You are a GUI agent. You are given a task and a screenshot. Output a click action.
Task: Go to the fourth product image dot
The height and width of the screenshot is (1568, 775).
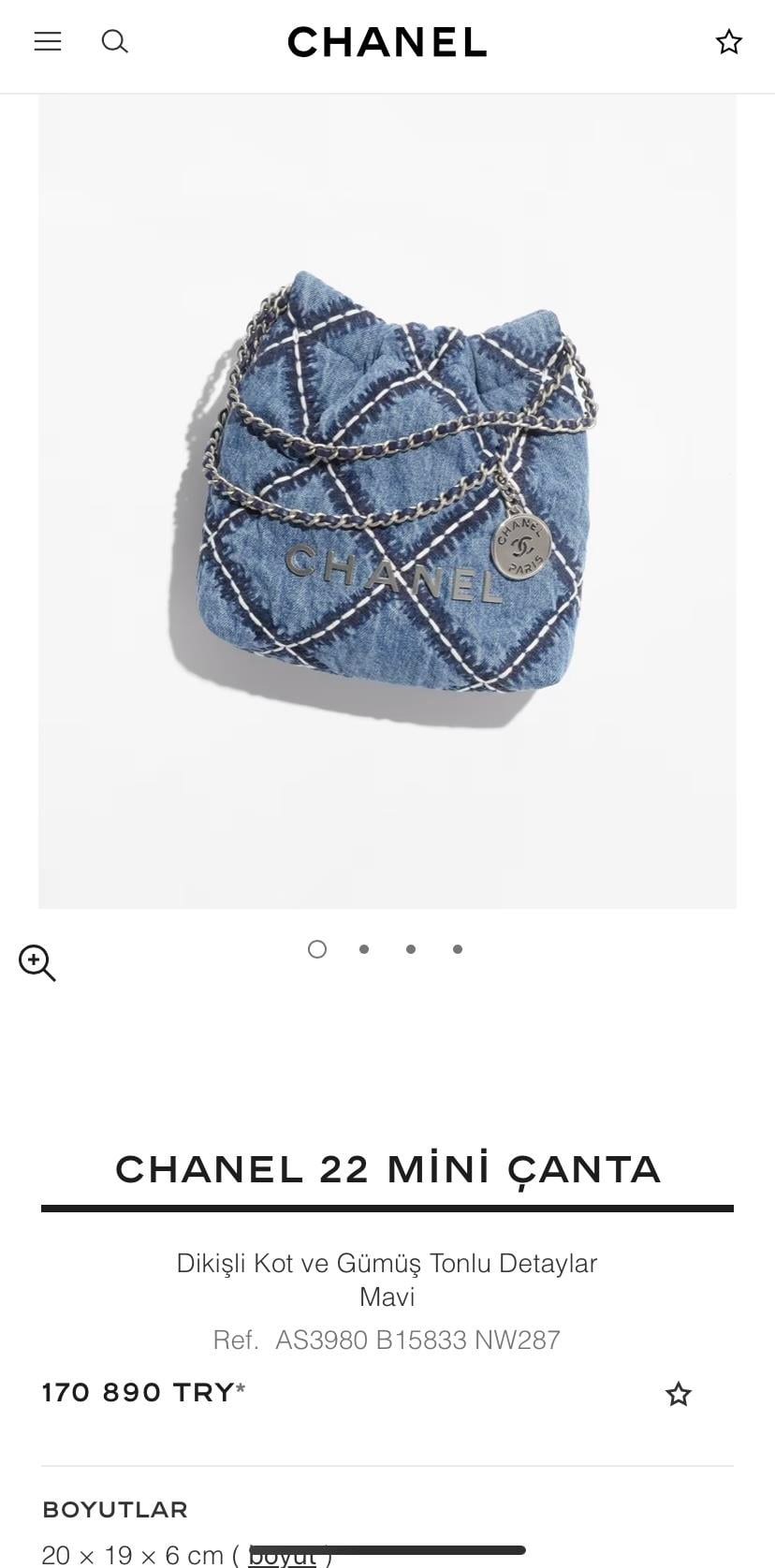458,949
